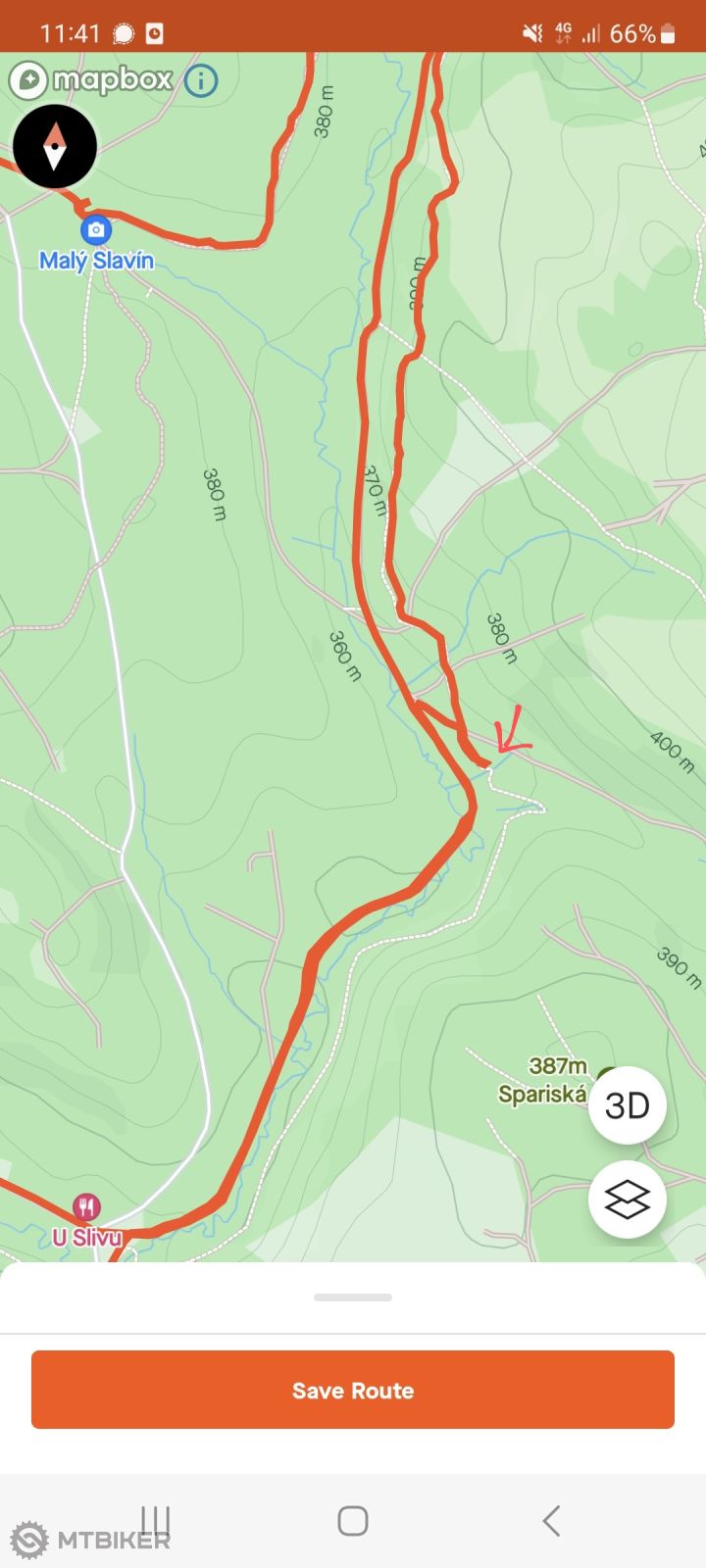Open the Mapbox attribution info icon
The width and height of the screenshot is (706, 1568).
pos(201,79)
